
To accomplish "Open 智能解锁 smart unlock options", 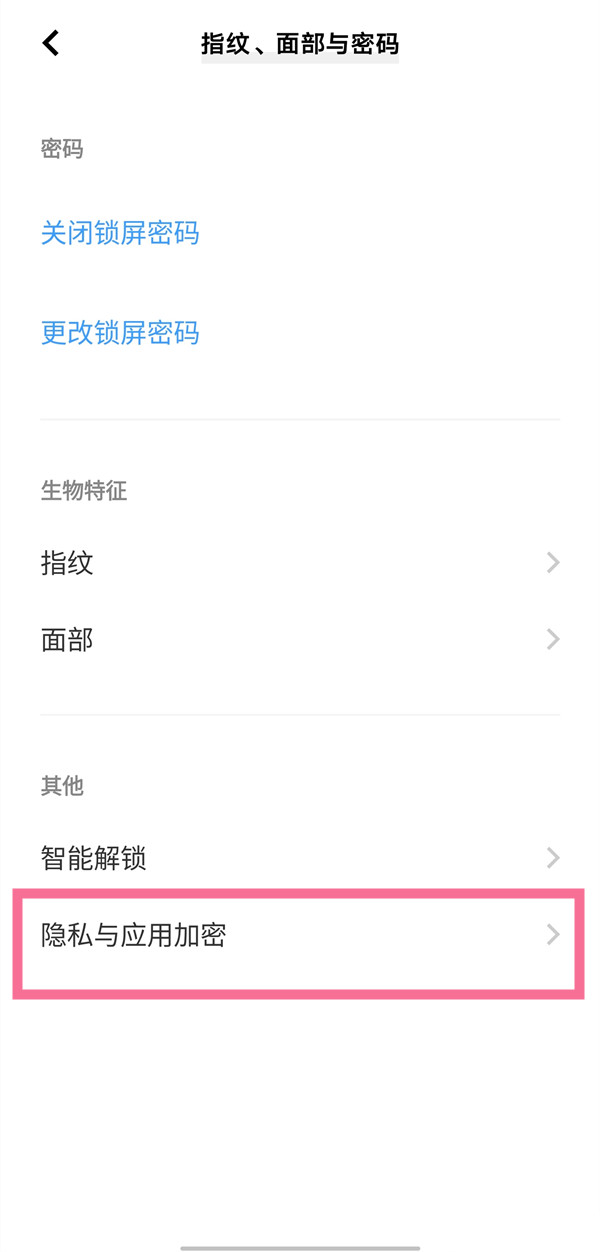I will [x=300, y=858].
